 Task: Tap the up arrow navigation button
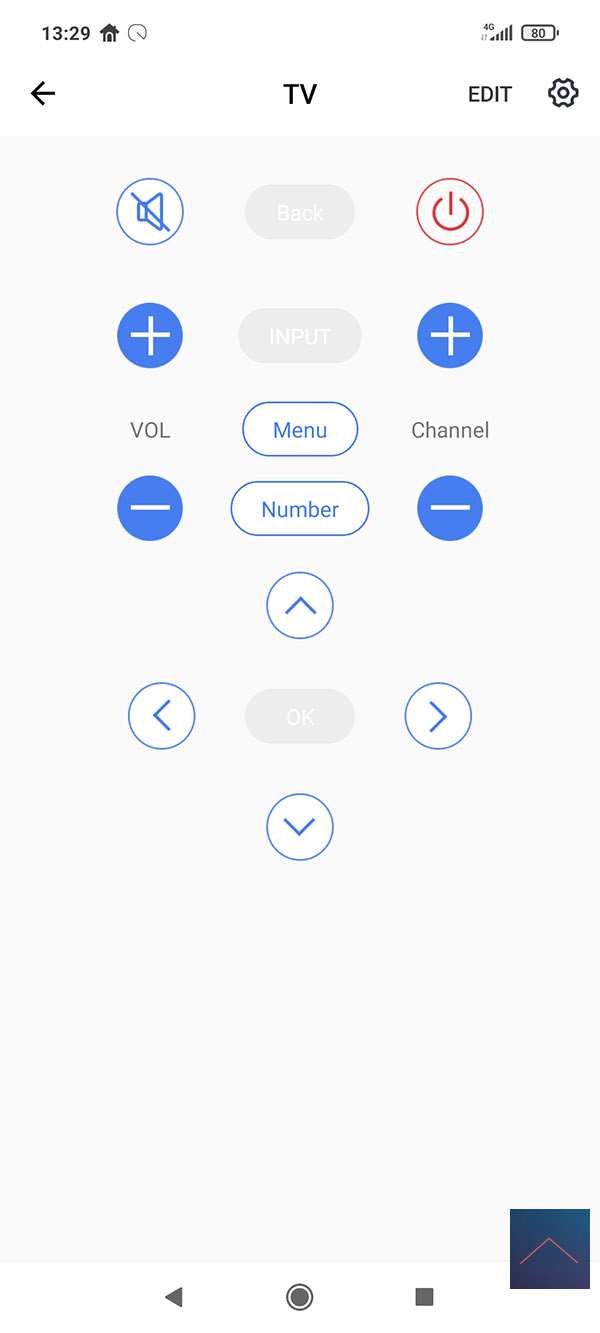click(300, 605)
